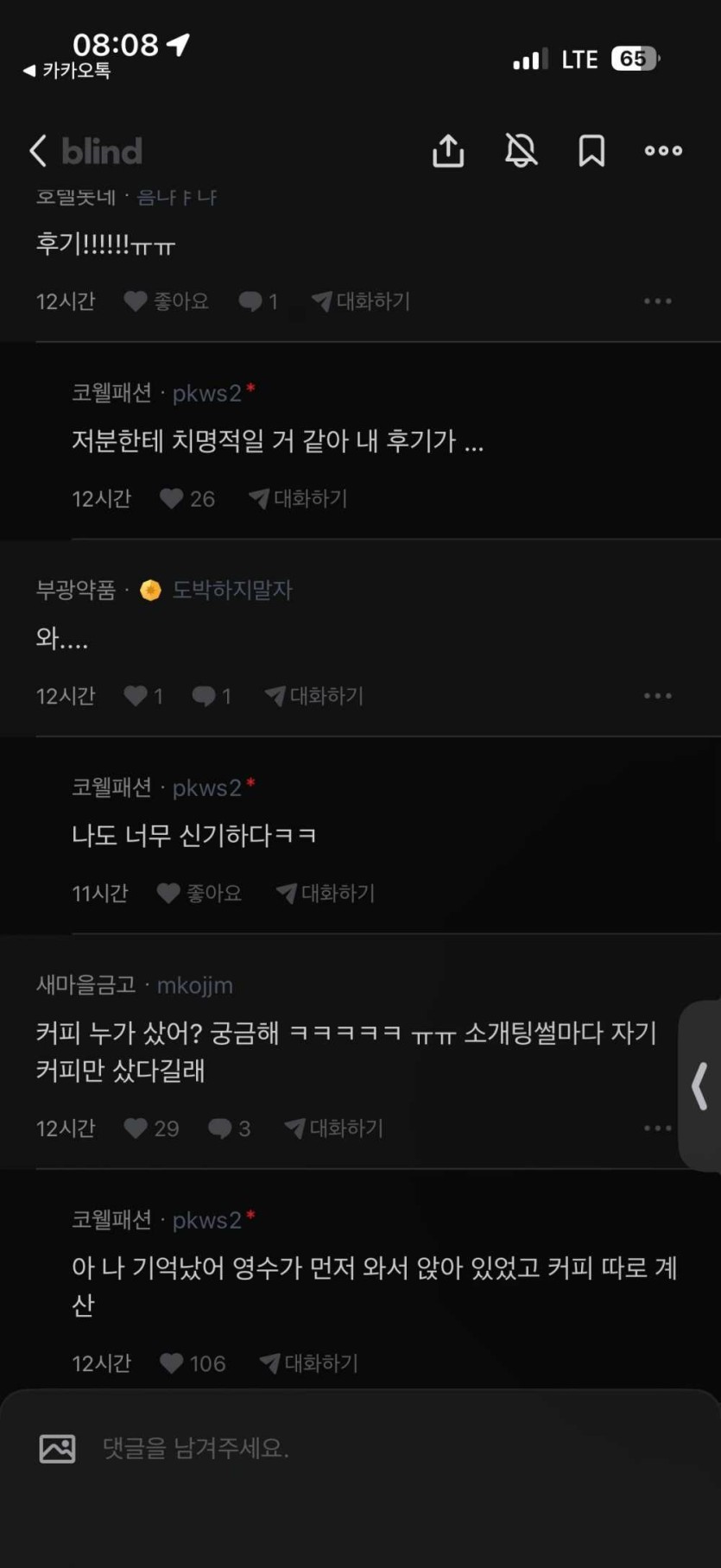Viewport: 721px width, 1568px height.
Task: Open more options for 와.... comment
Action: (x=657, y=696)
